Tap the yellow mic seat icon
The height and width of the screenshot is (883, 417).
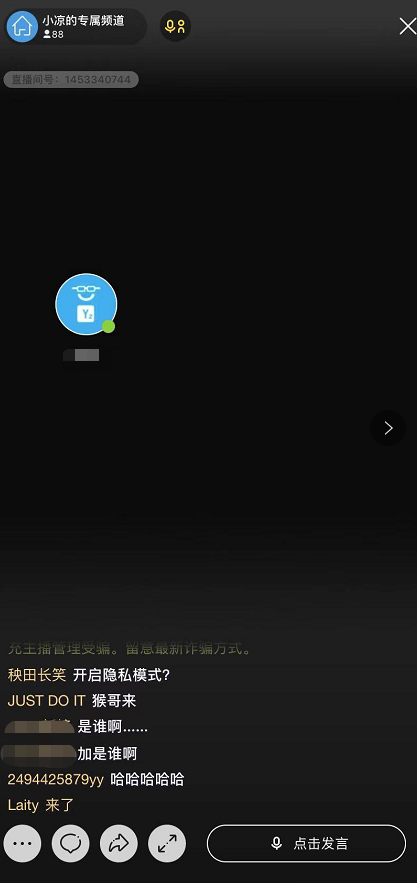tap(175, 26)
